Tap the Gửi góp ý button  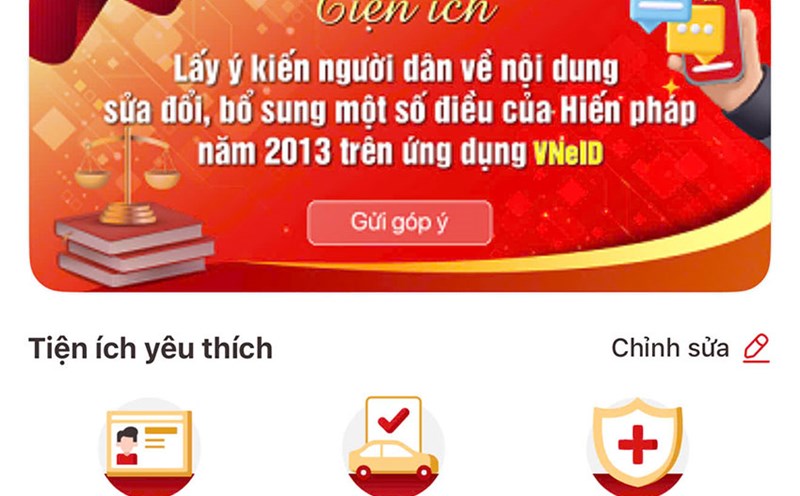(399, 222)
